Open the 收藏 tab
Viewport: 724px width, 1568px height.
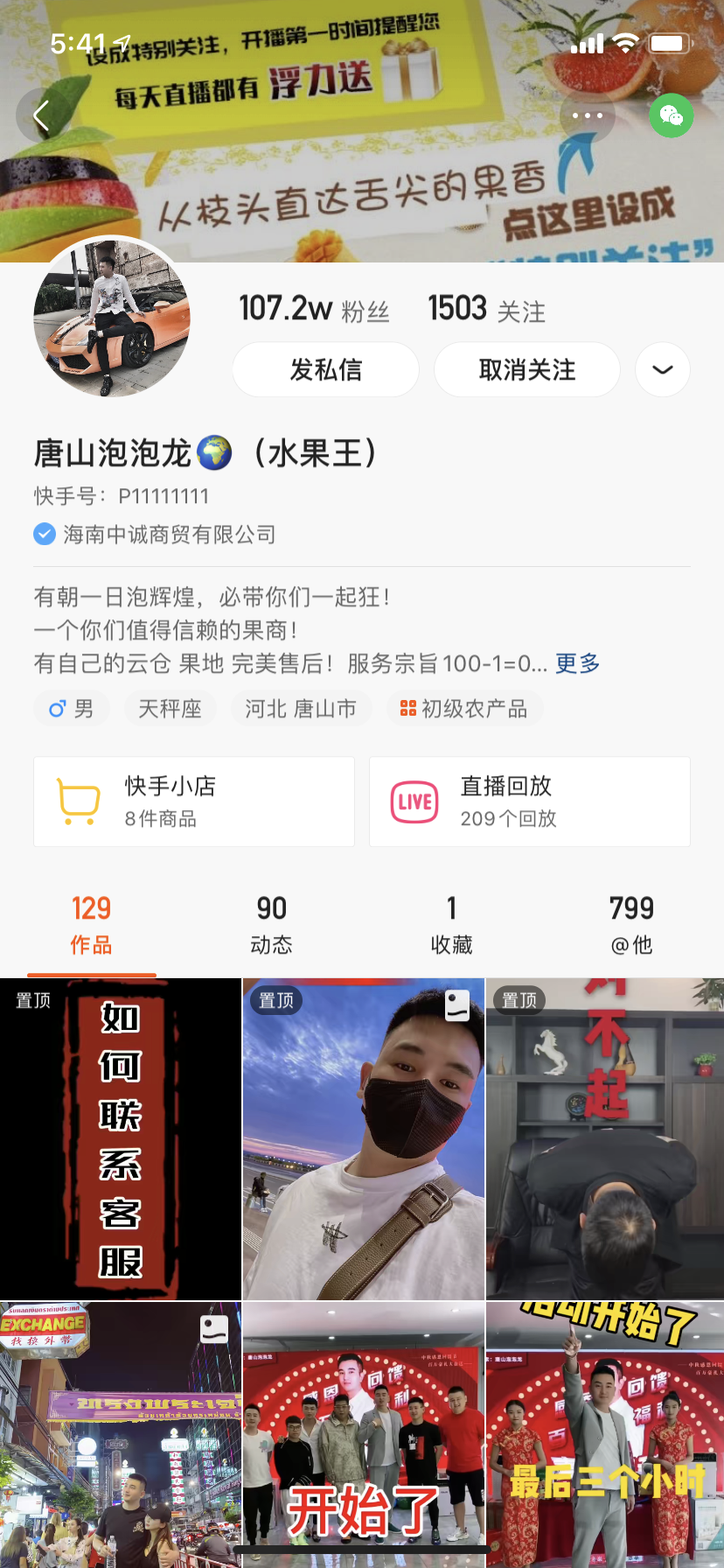[x=451, y=924]
